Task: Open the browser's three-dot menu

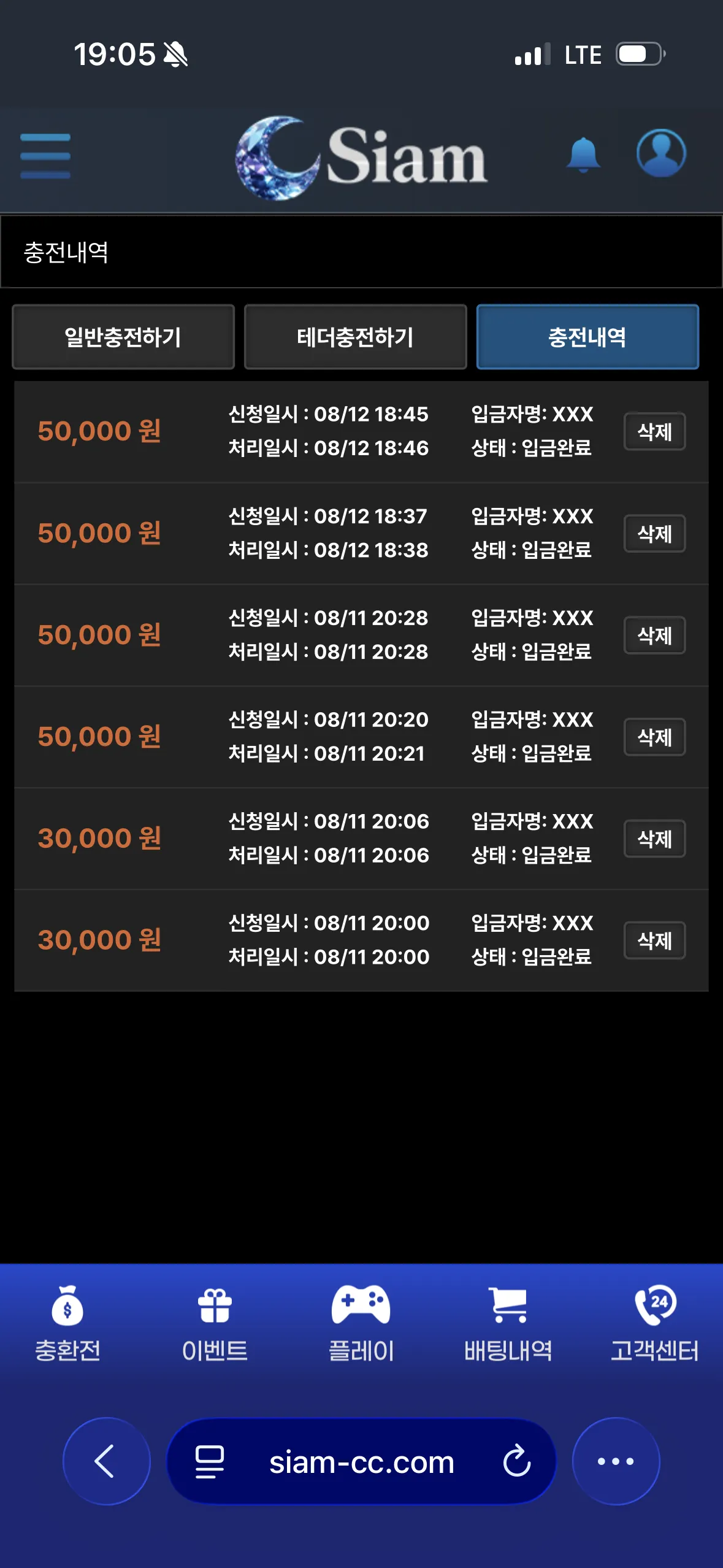Action: point(616,1461)
